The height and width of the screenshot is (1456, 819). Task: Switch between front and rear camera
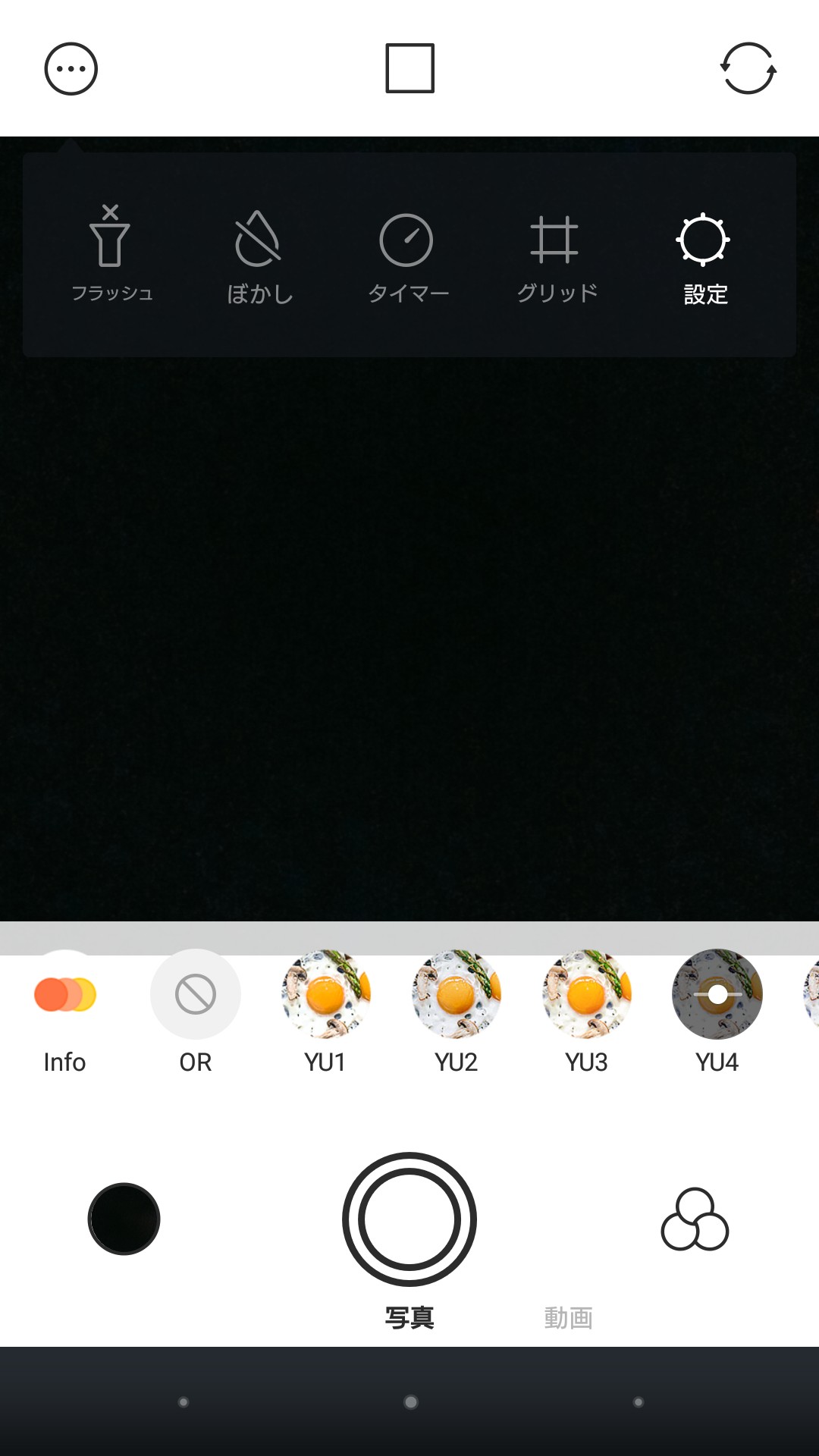click(x=748, y=68)
